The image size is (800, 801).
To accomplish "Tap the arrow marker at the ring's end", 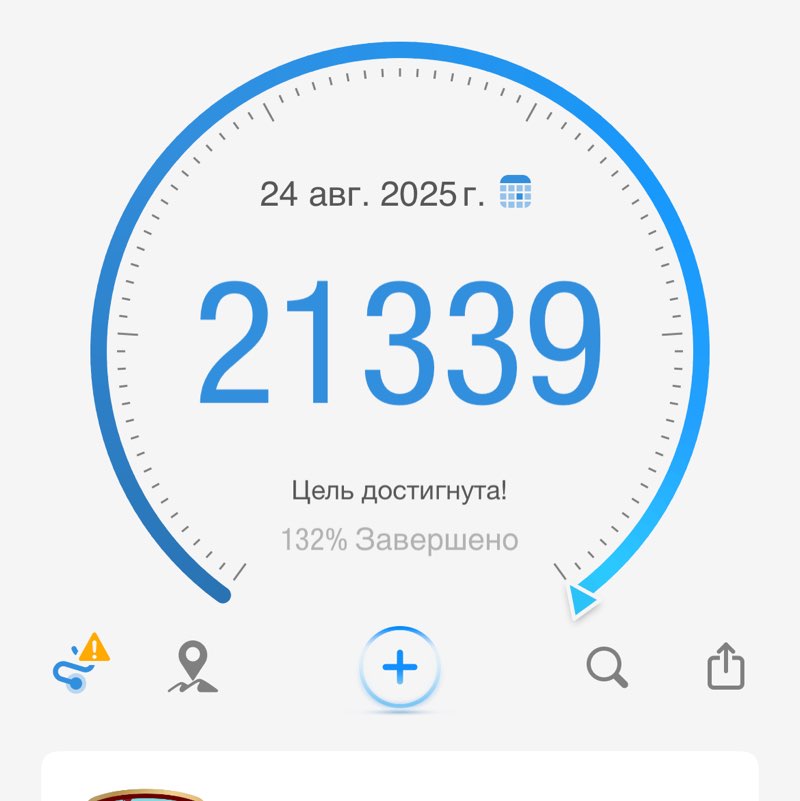I will click(581, 601).
